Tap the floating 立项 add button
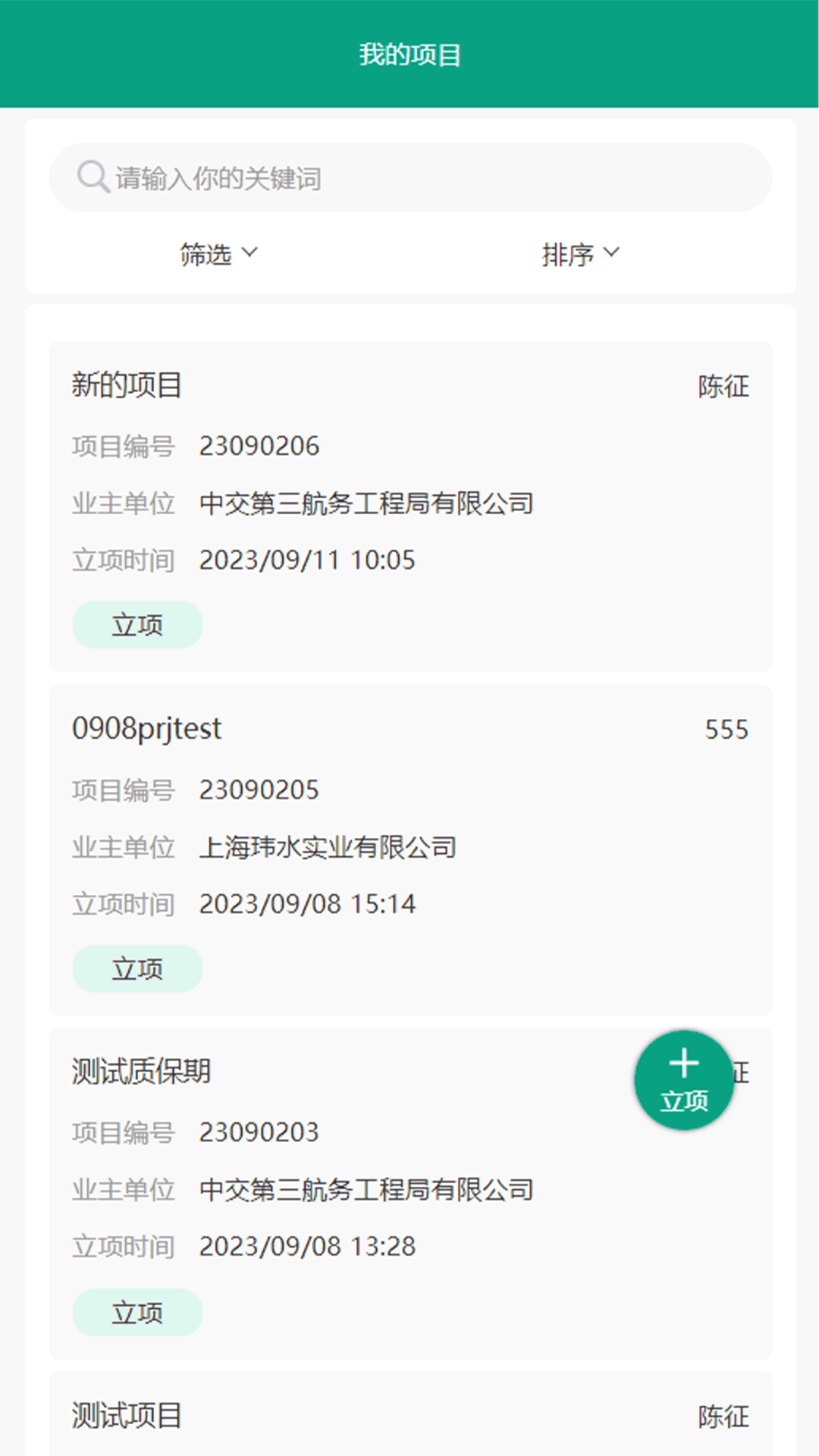Image resolution: width=819 pixels, height=1456 pixels. (684, 1080)
